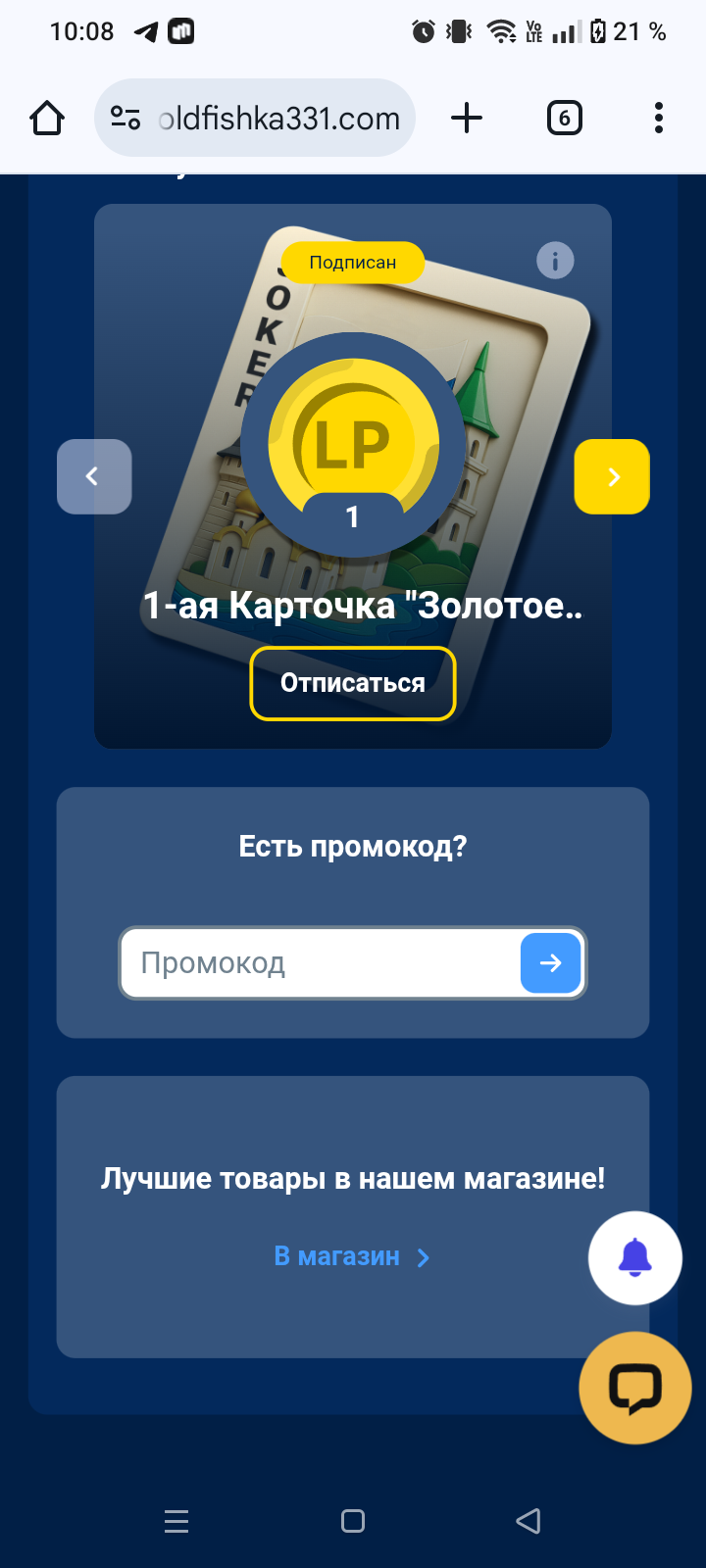Open the support chat bubble
706x1568 pixels.
point(634,1388)
